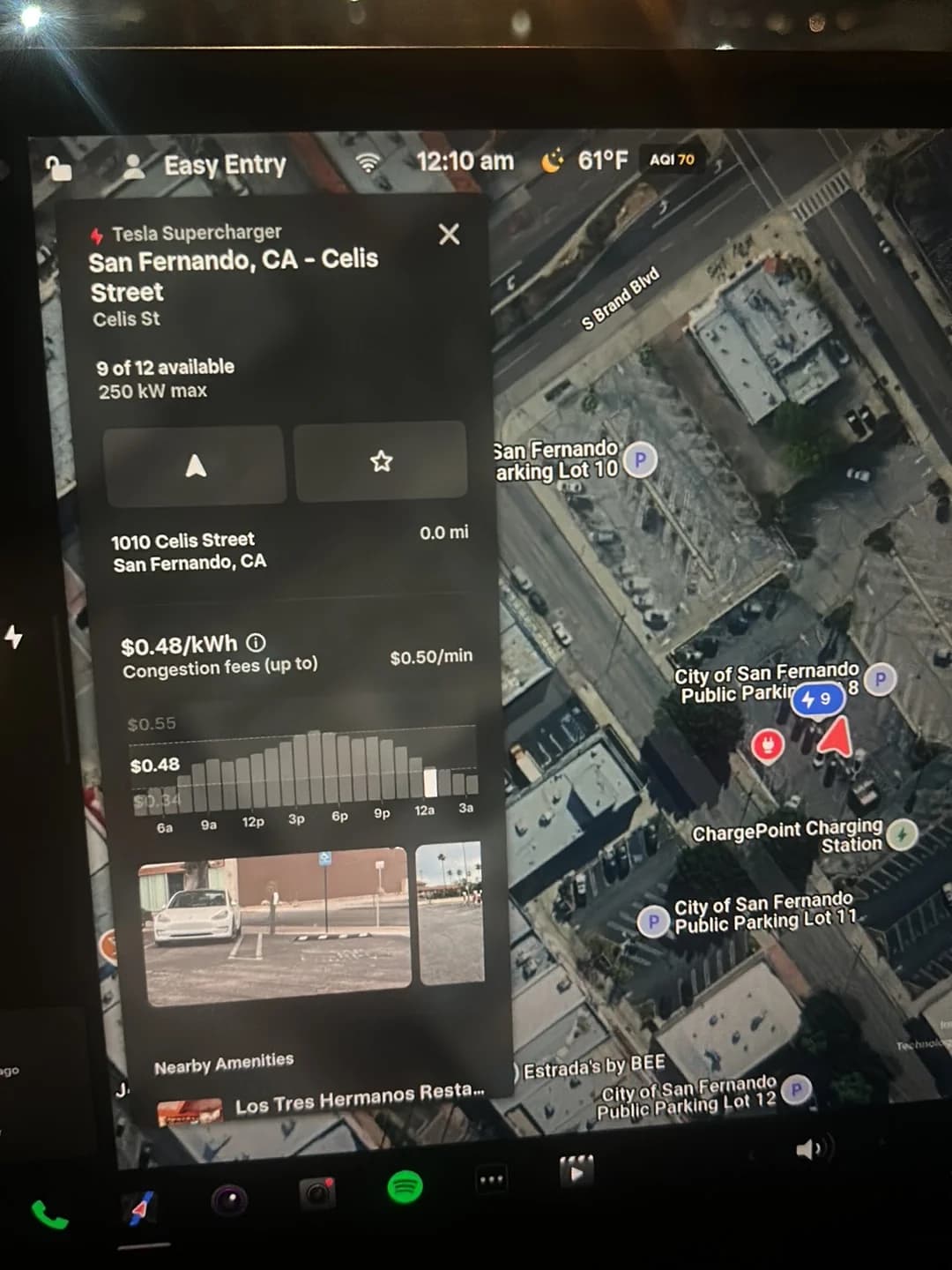Screen dimensions: 952x1270
Task: Navigate to the Celis Street Supercharger
Action: [195, 465]
